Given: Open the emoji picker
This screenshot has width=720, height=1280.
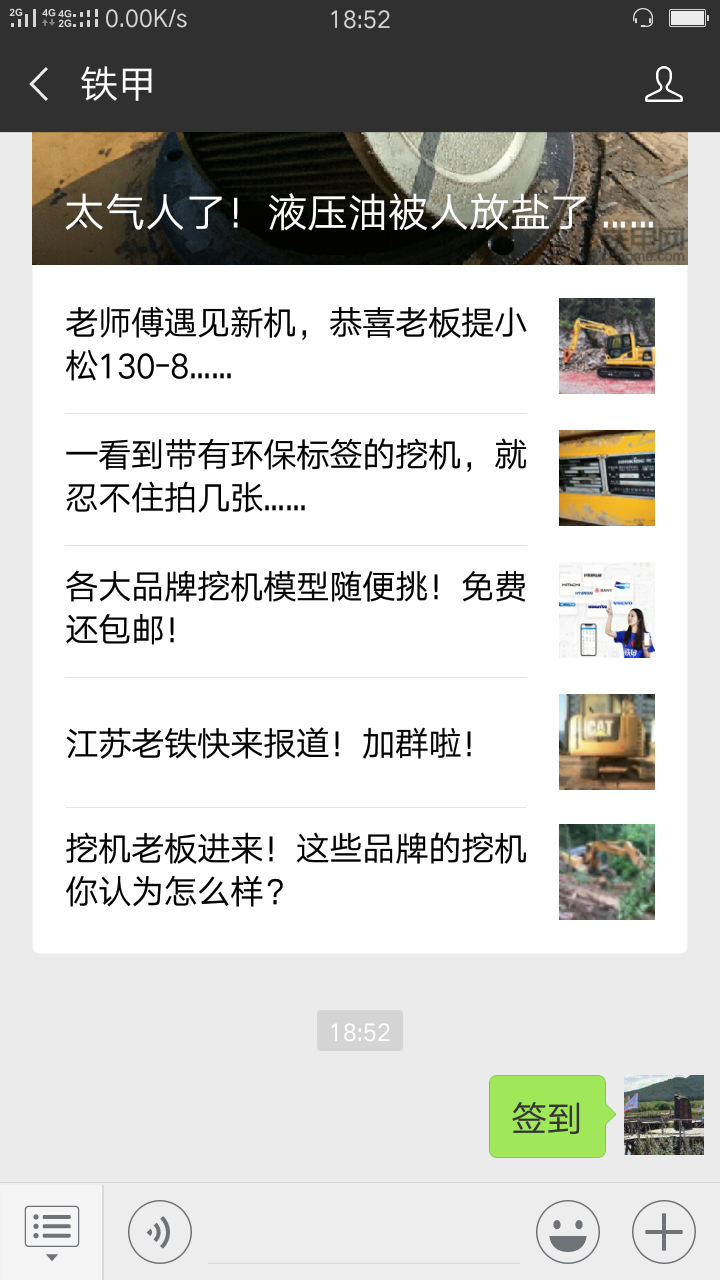Looking at the screenshot, I should (x=568, y=1232).
